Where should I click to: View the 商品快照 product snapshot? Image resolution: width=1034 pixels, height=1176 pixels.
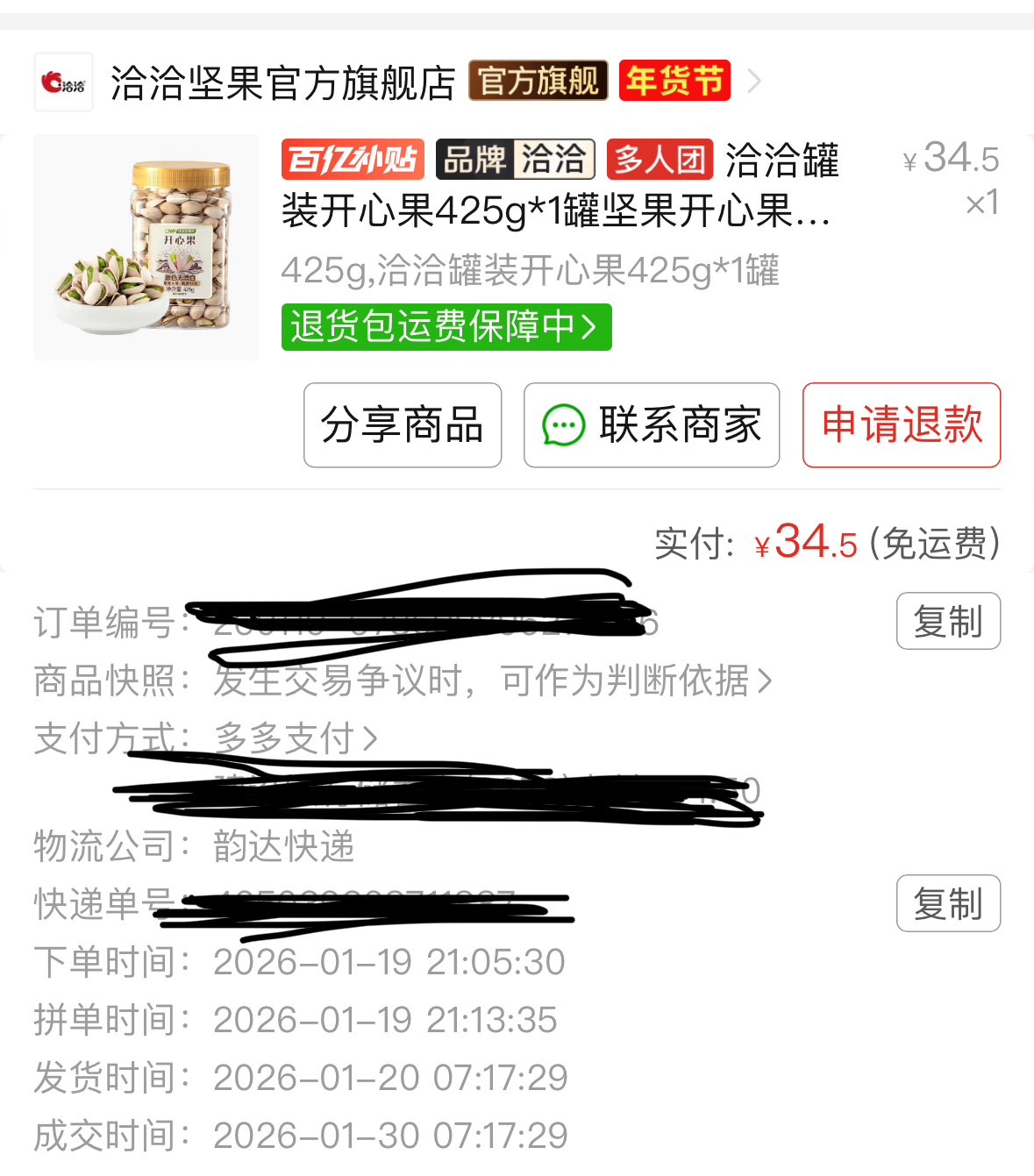click(x=491, y=681)
